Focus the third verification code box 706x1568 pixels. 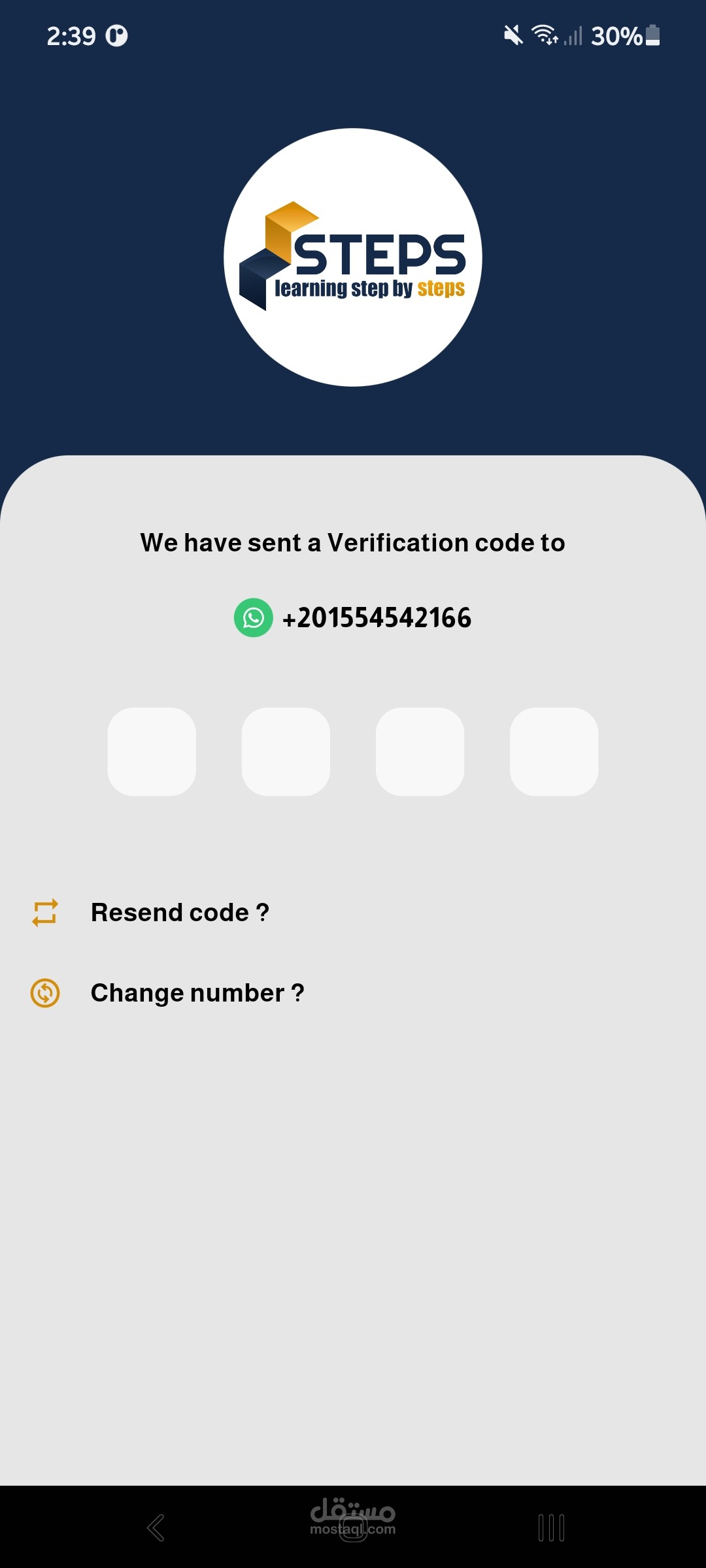420,751
